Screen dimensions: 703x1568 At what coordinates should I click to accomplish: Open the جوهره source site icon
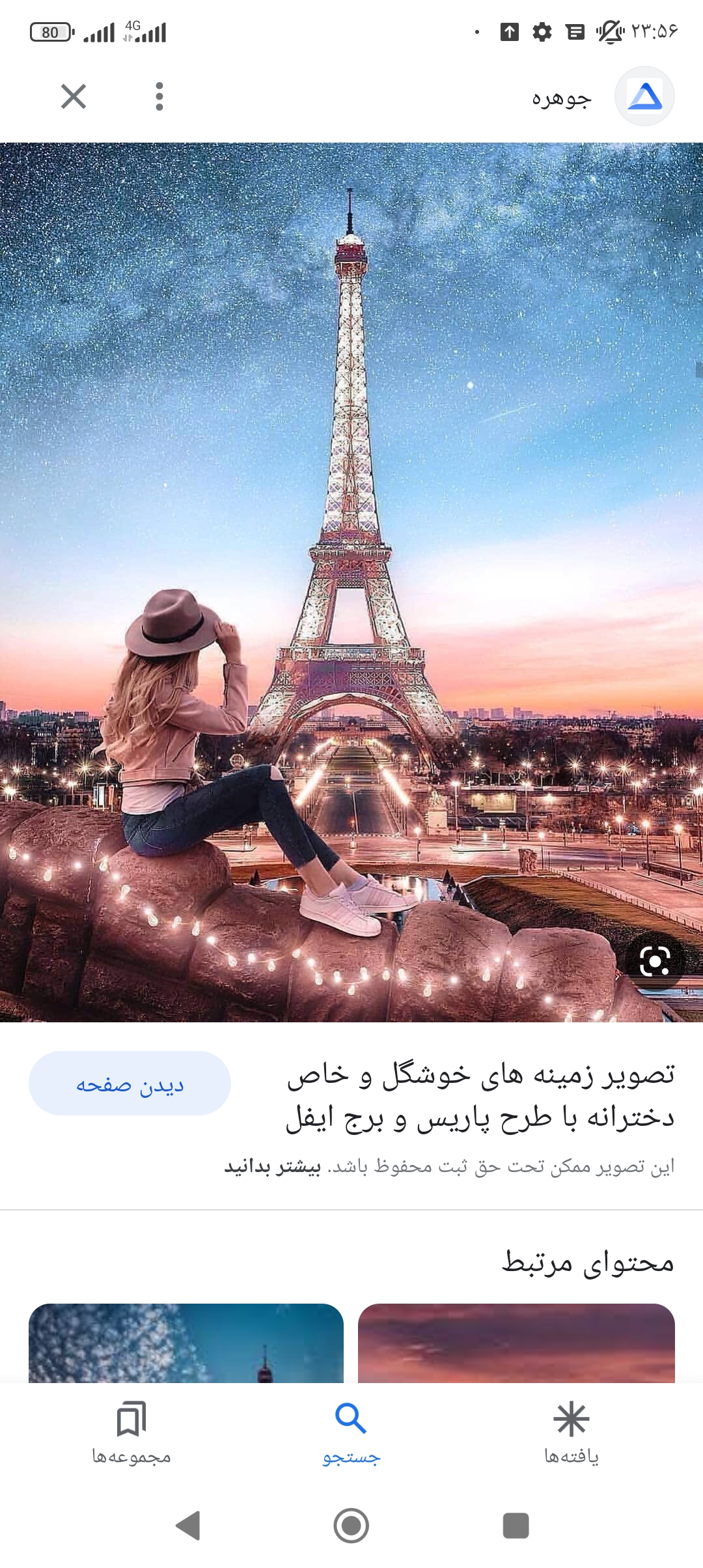pos(644,96)
